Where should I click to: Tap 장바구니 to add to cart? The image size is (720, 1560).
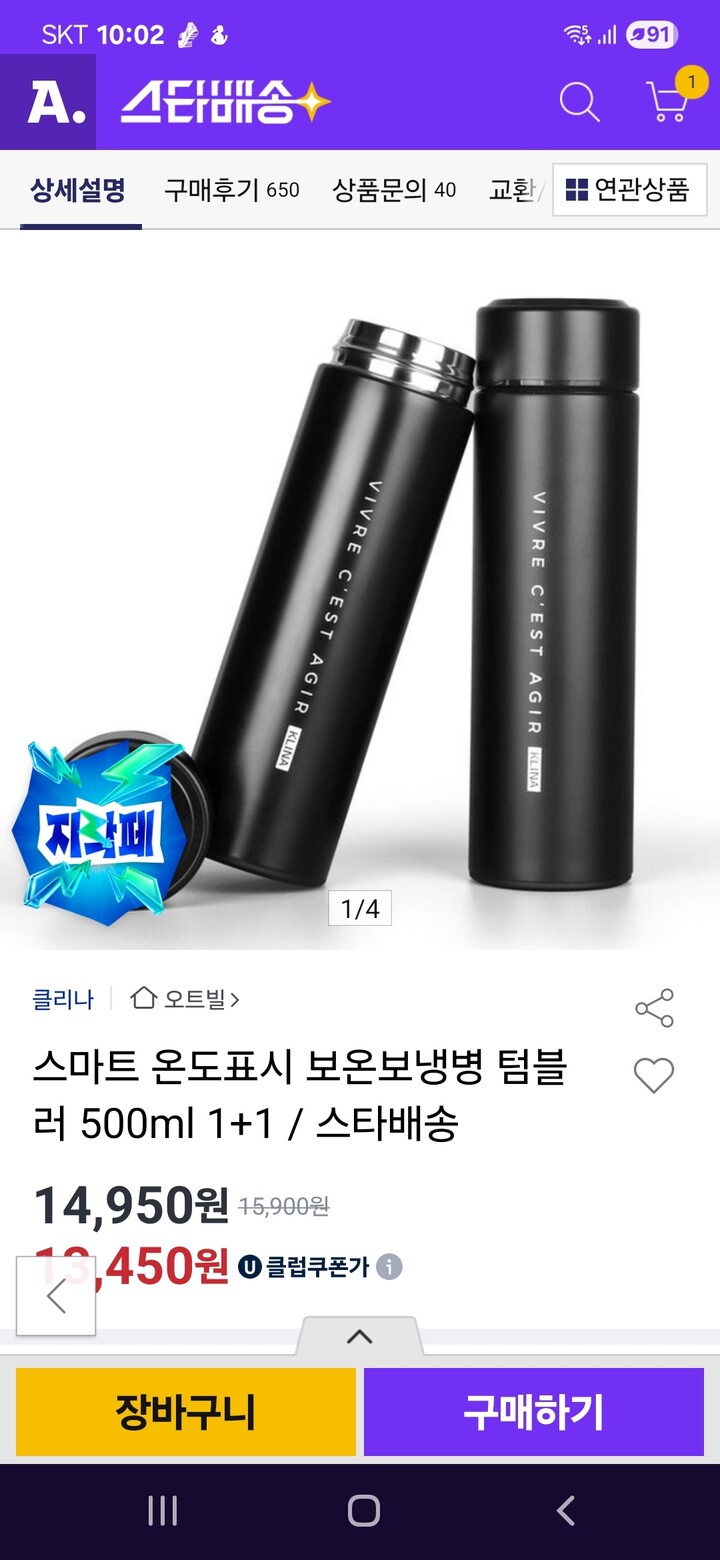(186, 1413)
